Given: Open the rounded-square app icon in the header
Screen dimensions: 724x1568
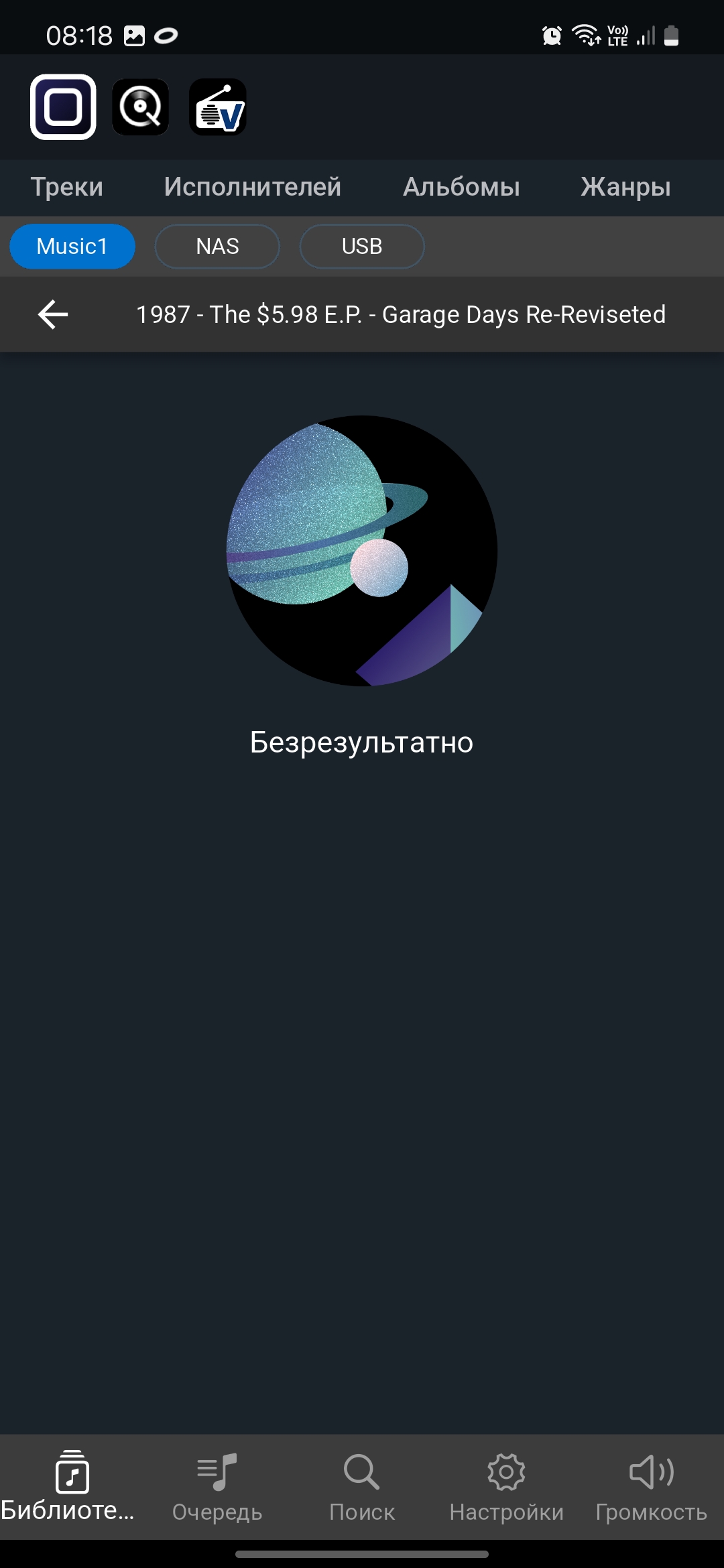Looking at the screenshot, I should (63, 107).
